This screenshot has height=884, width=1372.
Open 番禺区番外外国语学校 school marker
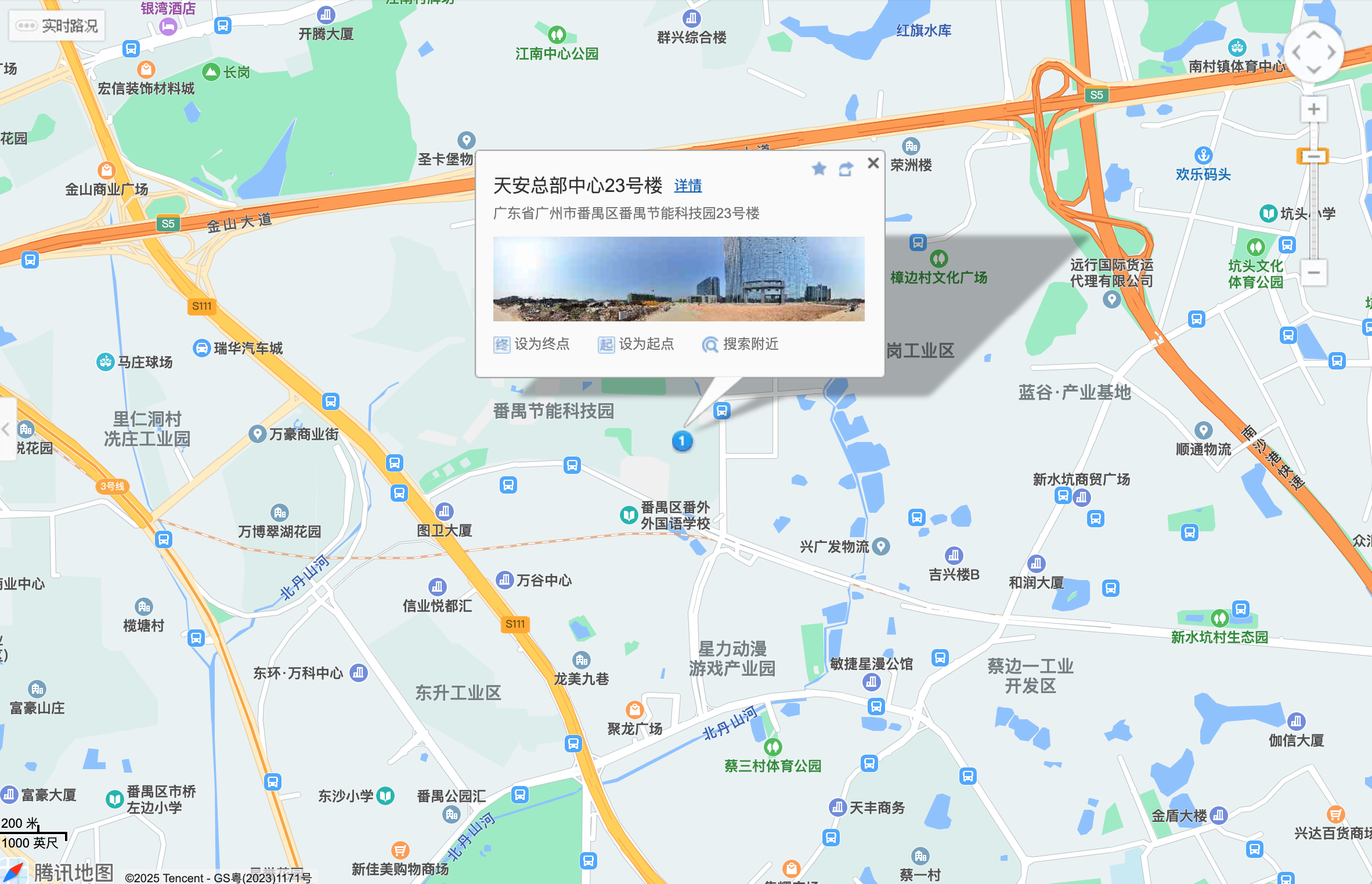(x=629, y=515)
